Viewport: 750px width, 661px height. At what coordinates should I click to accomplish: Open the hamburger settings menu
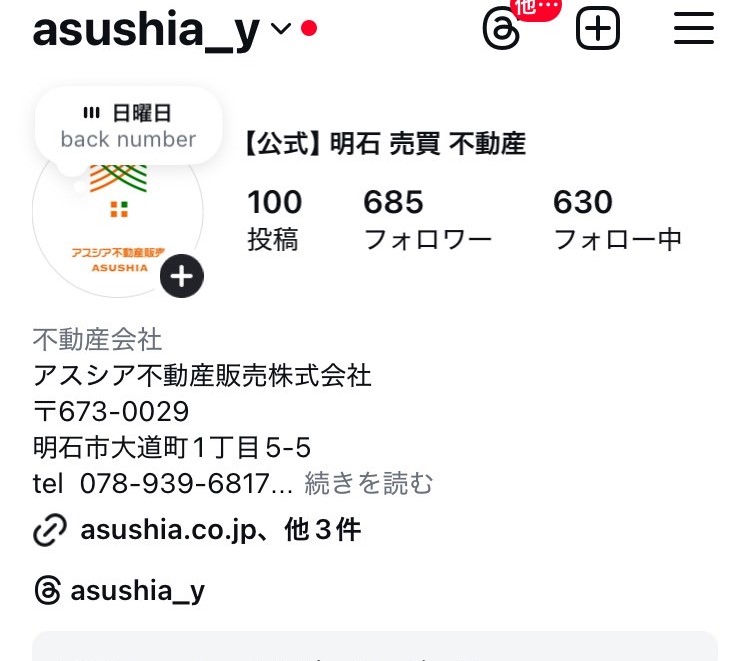tap(693, 29)
